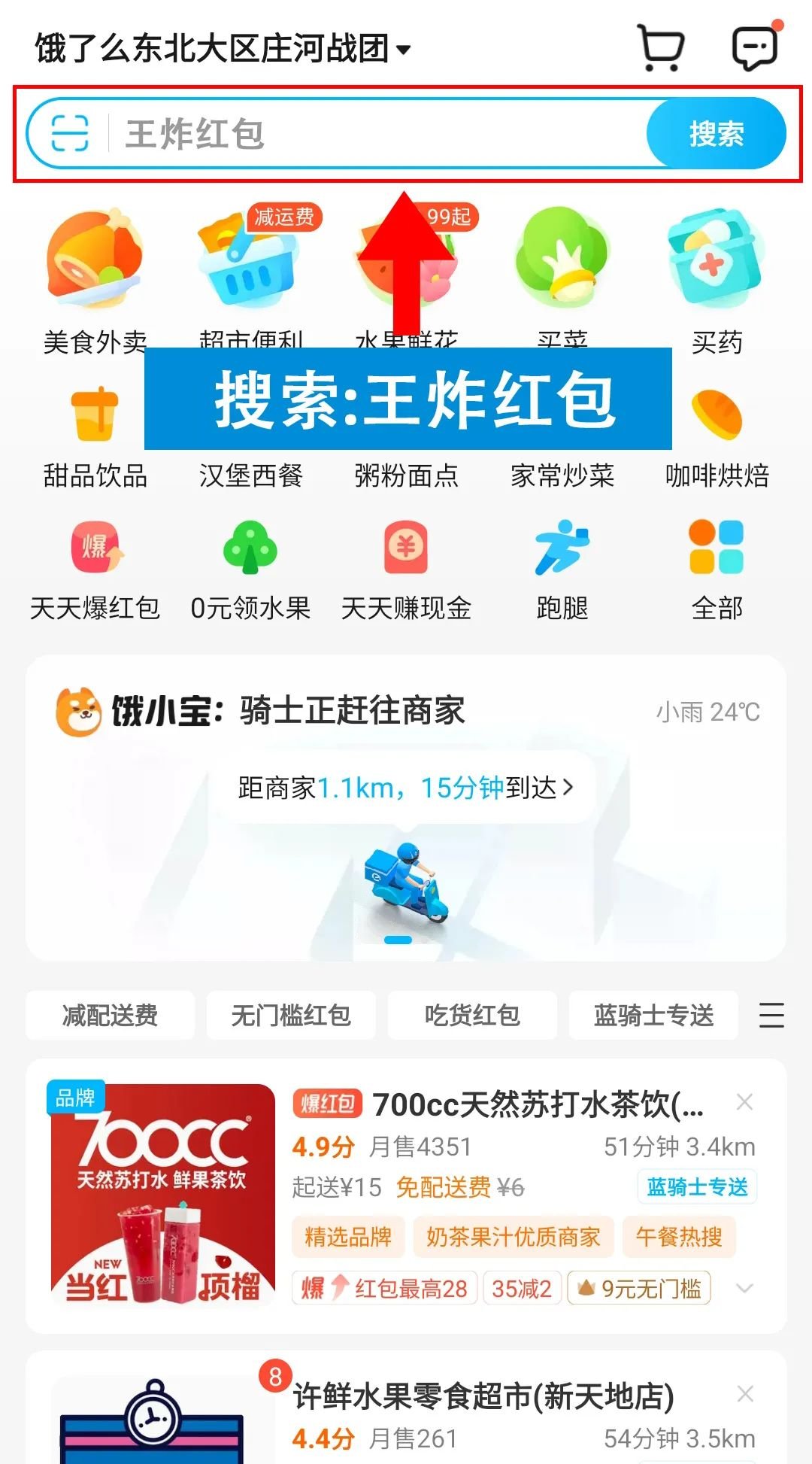Select the 减配送费 filter chip
Screen dimensions: 812x1464
[x=110, y=1016]
